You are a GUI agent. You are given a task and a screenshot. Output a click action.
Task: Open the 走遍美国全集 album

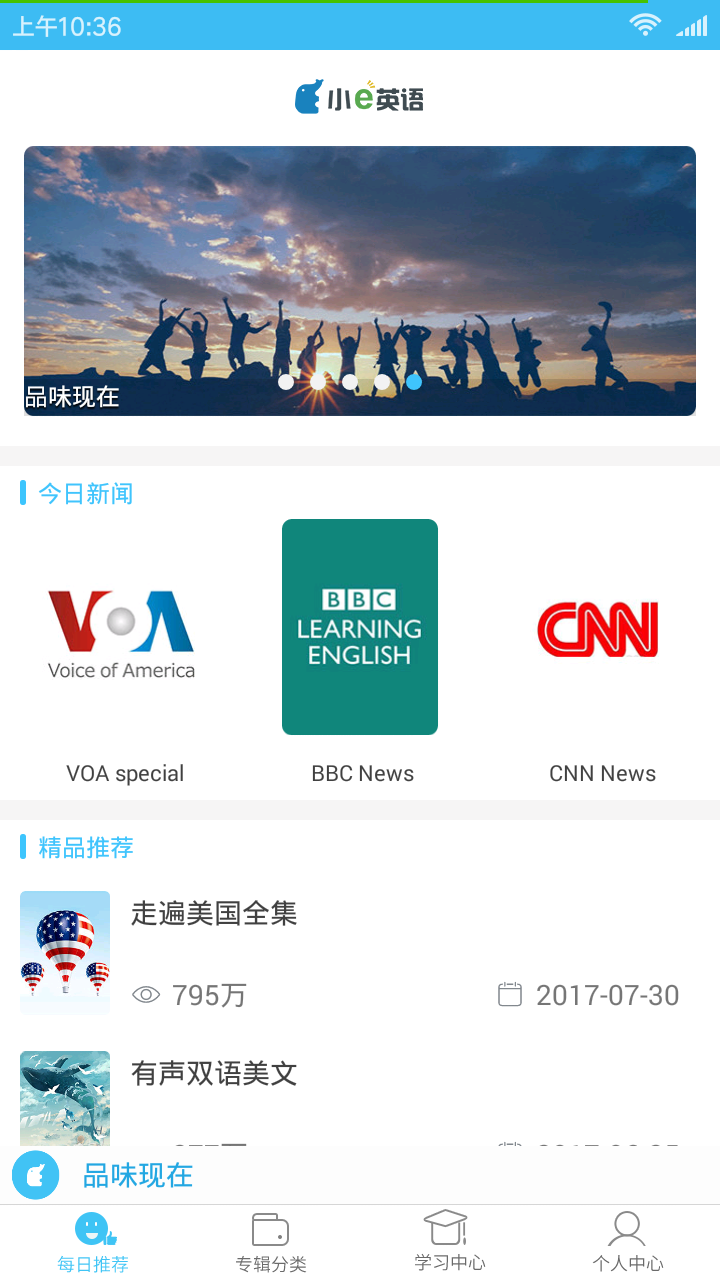[214, 913]
